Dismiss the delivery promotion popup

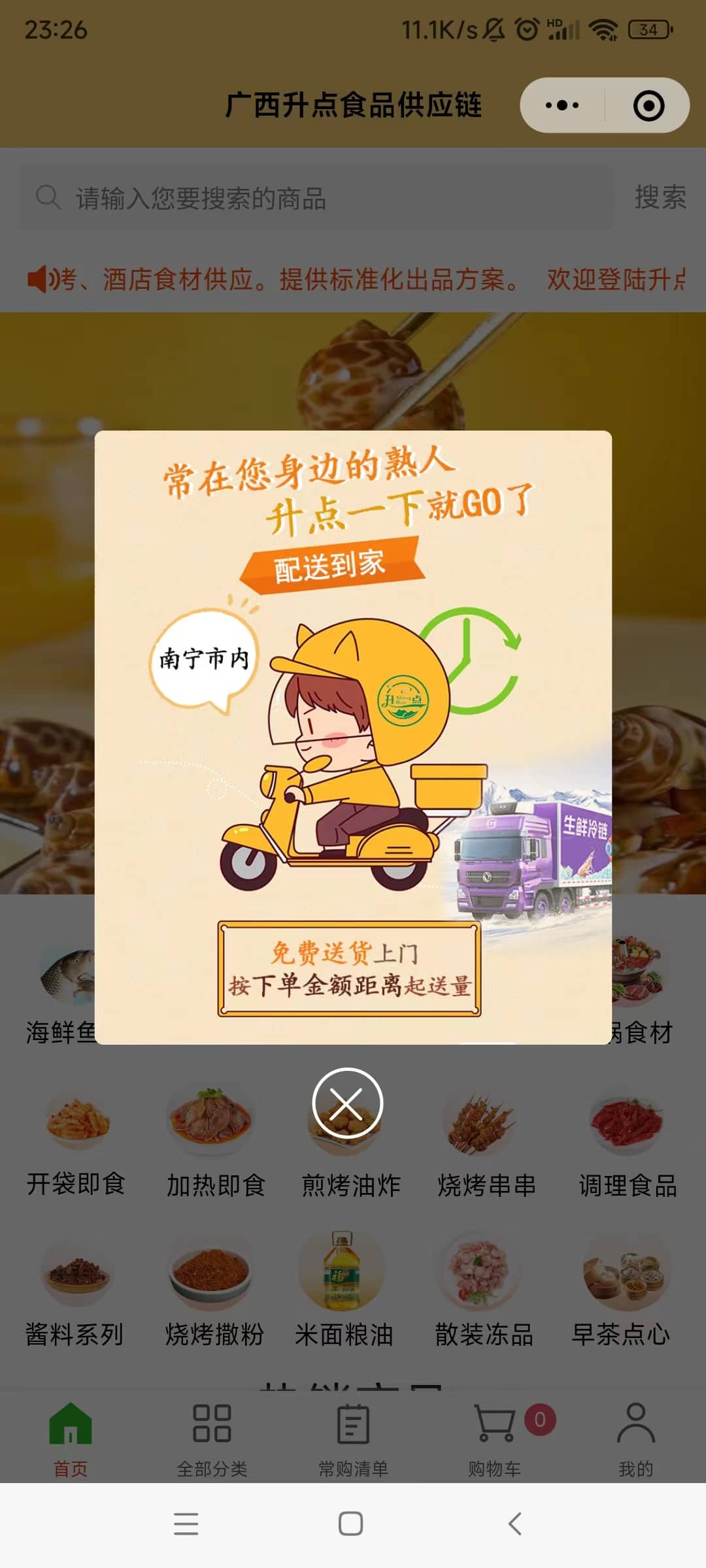pyautogui.click(x=347, y=1103)
